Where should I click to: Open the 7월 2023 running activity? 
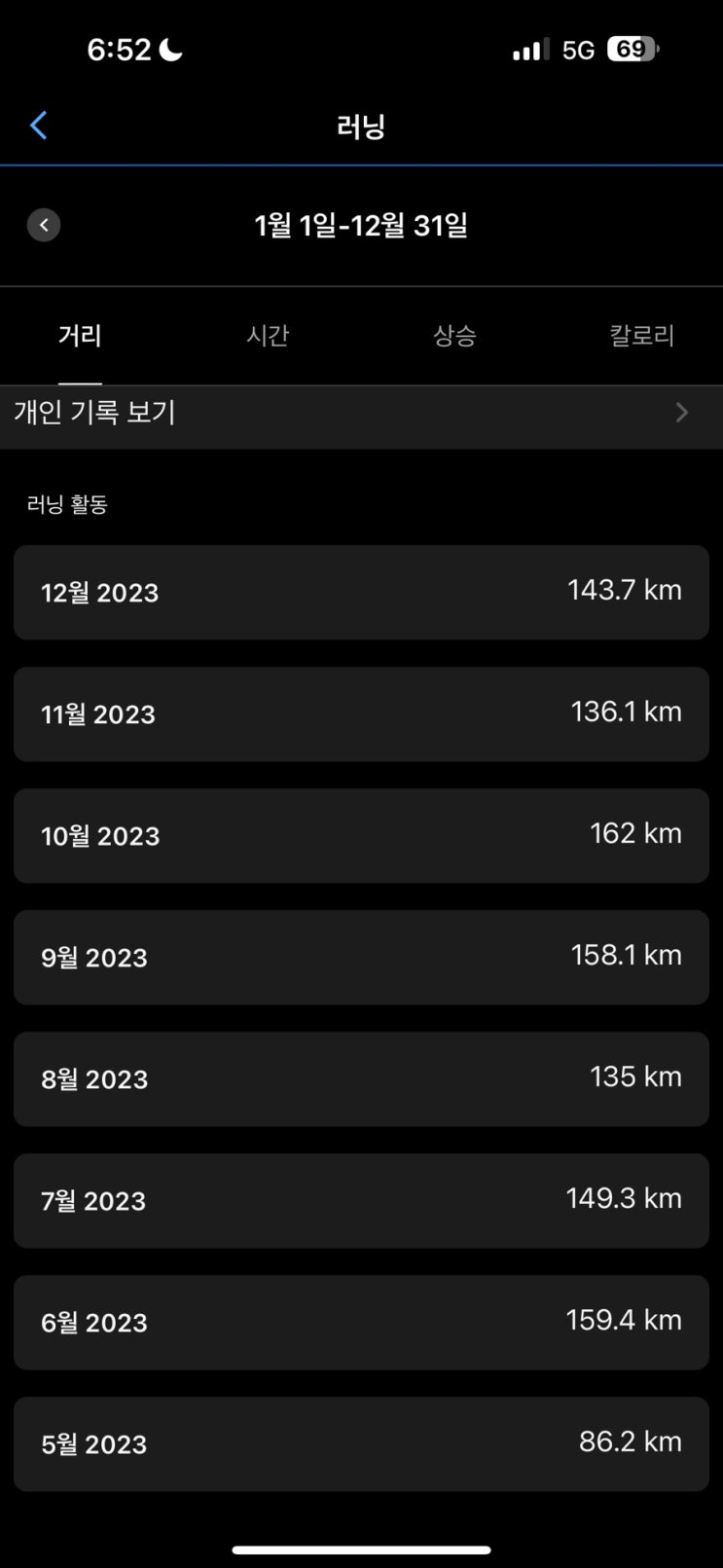coord(361,1200)
